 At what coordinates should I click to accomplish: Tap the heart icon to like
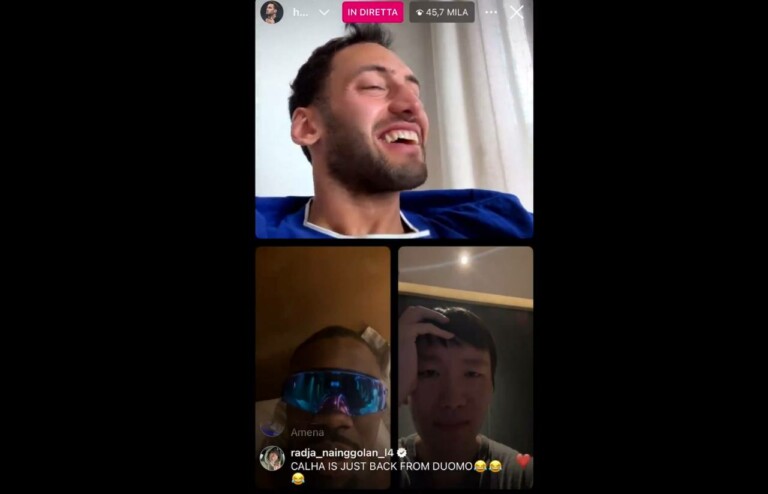[x=523, y=461]
